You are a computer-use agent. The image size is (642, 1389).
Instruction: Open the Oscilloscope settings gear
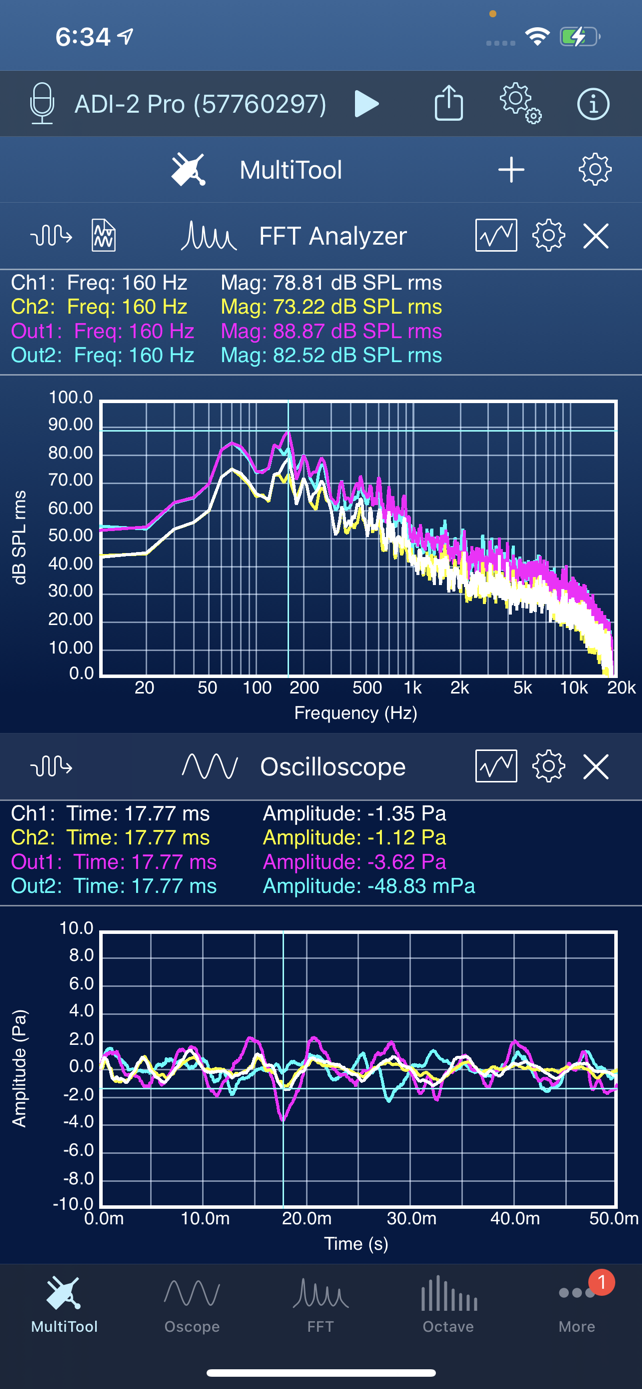pyautogui.click(x=548, y=767)
